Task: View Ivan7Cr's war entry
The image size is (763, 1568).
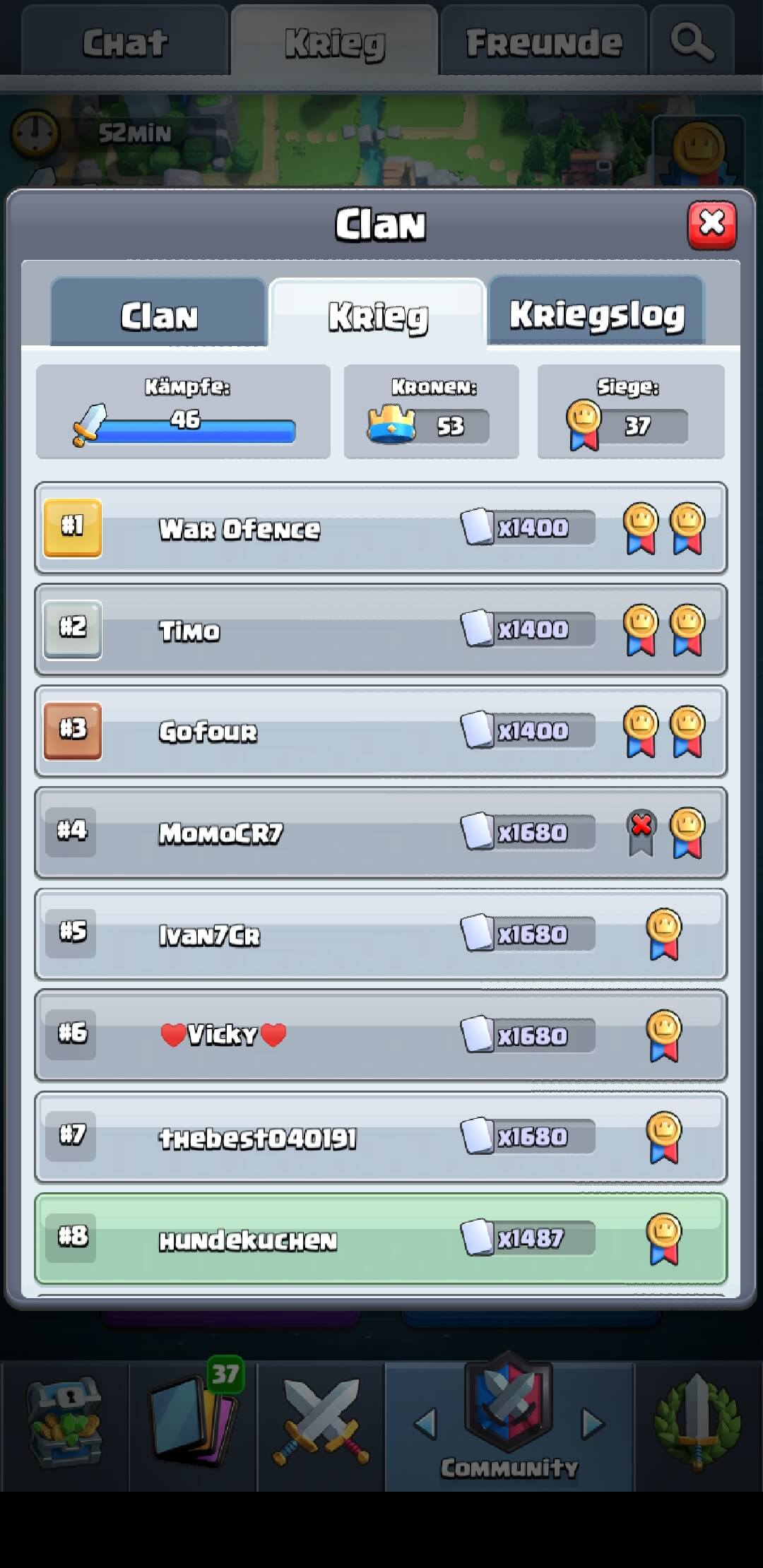Action: pos(380,934)
